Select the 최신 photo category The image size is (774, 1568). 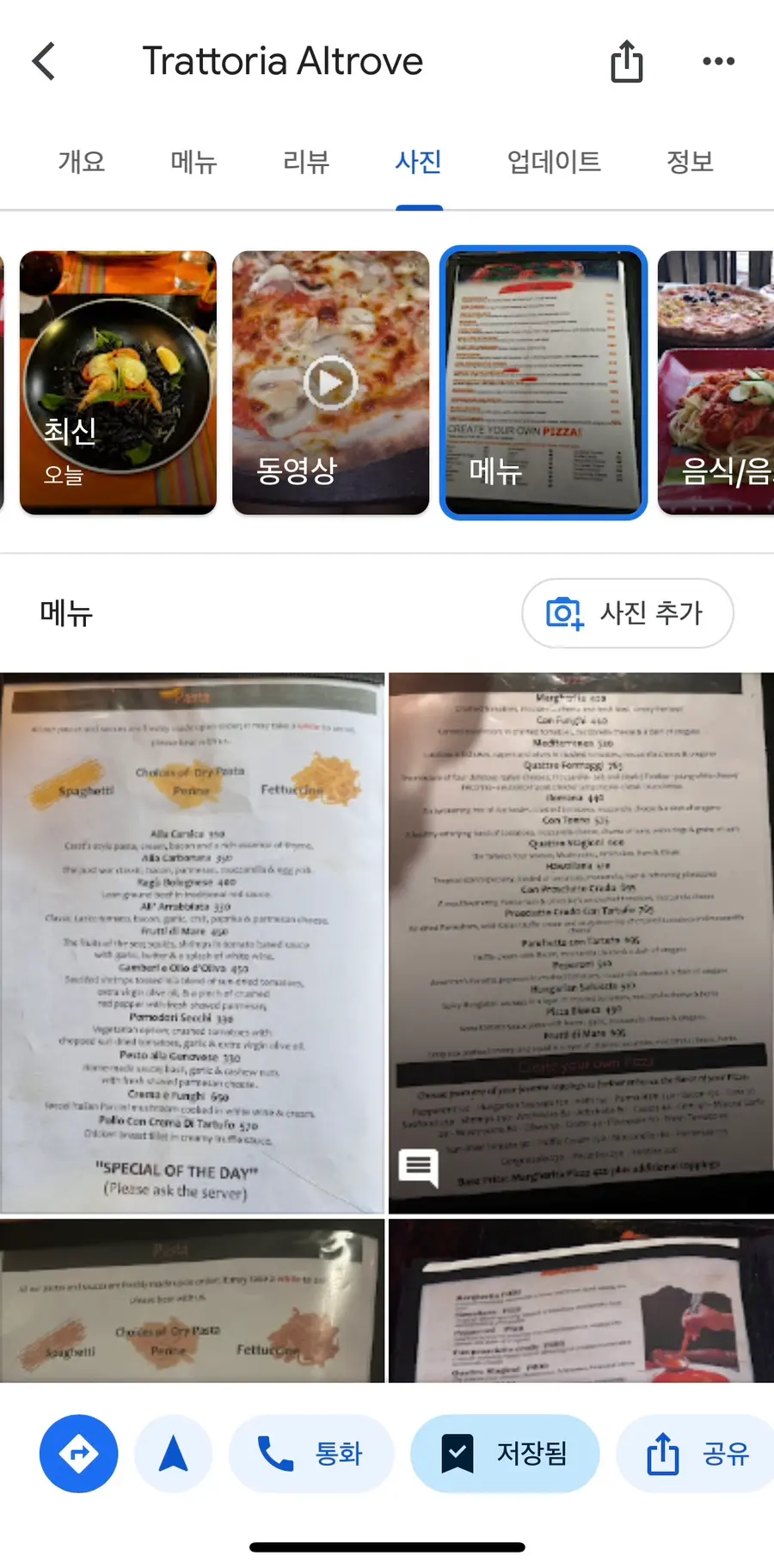point(118,383)
